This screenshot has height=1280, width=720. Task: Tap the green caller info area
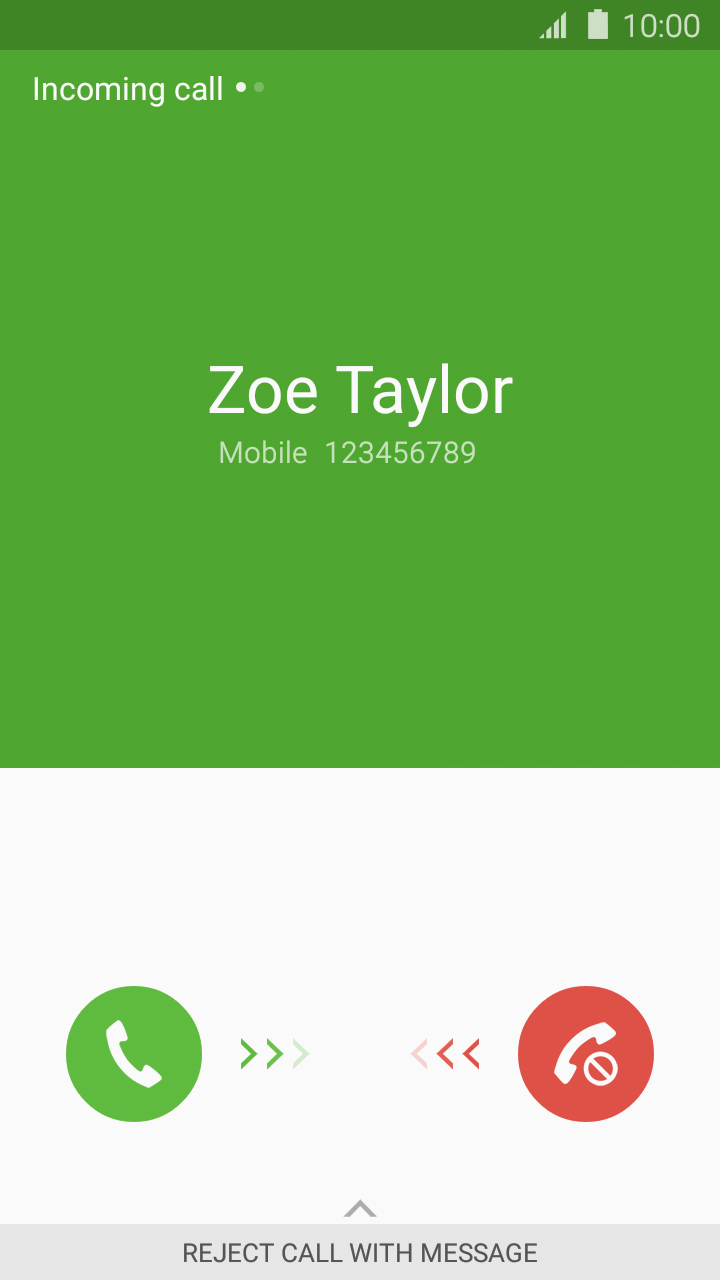click(360, 600)
